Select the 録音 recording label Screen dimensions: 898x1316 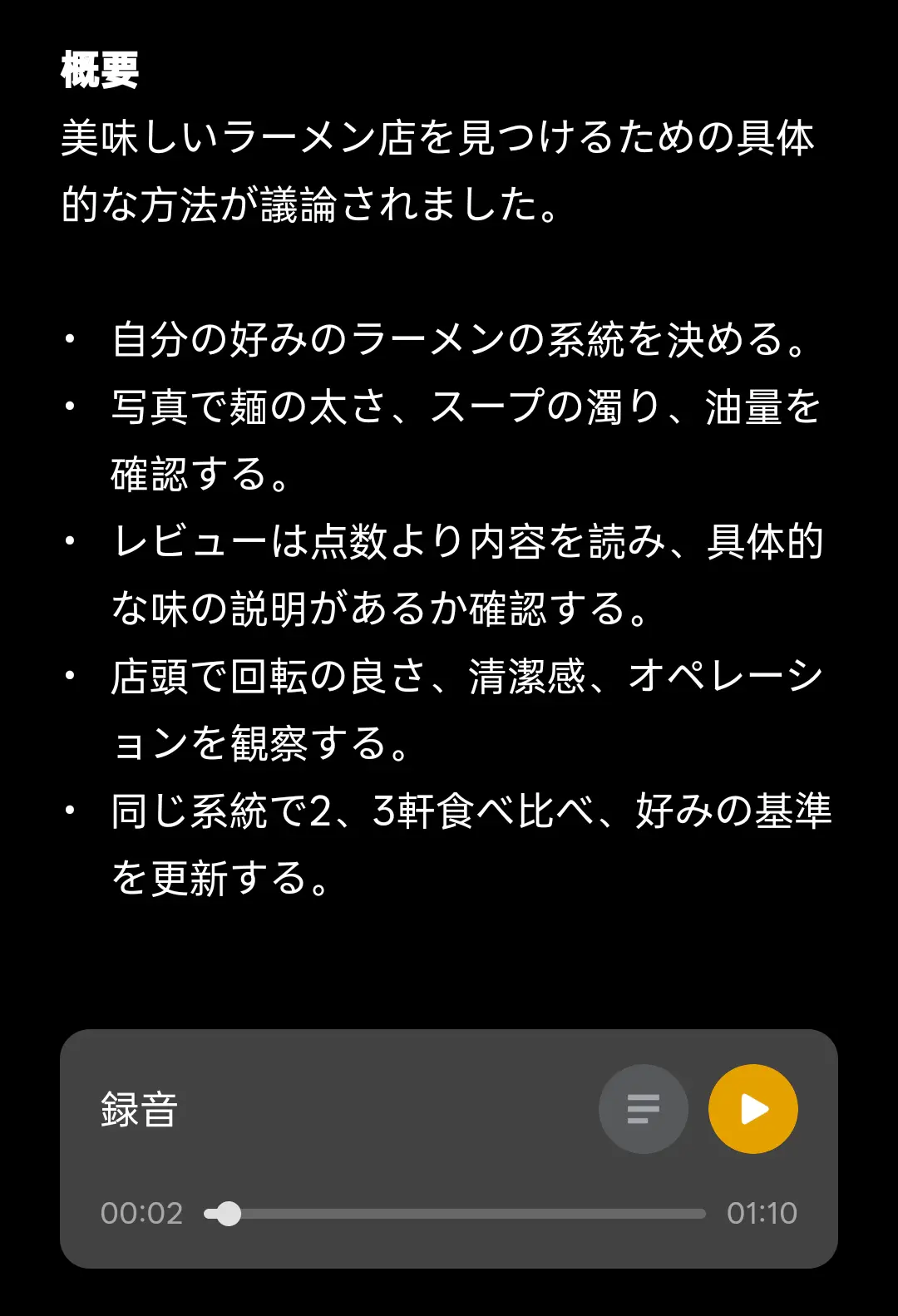point(140,1107)
